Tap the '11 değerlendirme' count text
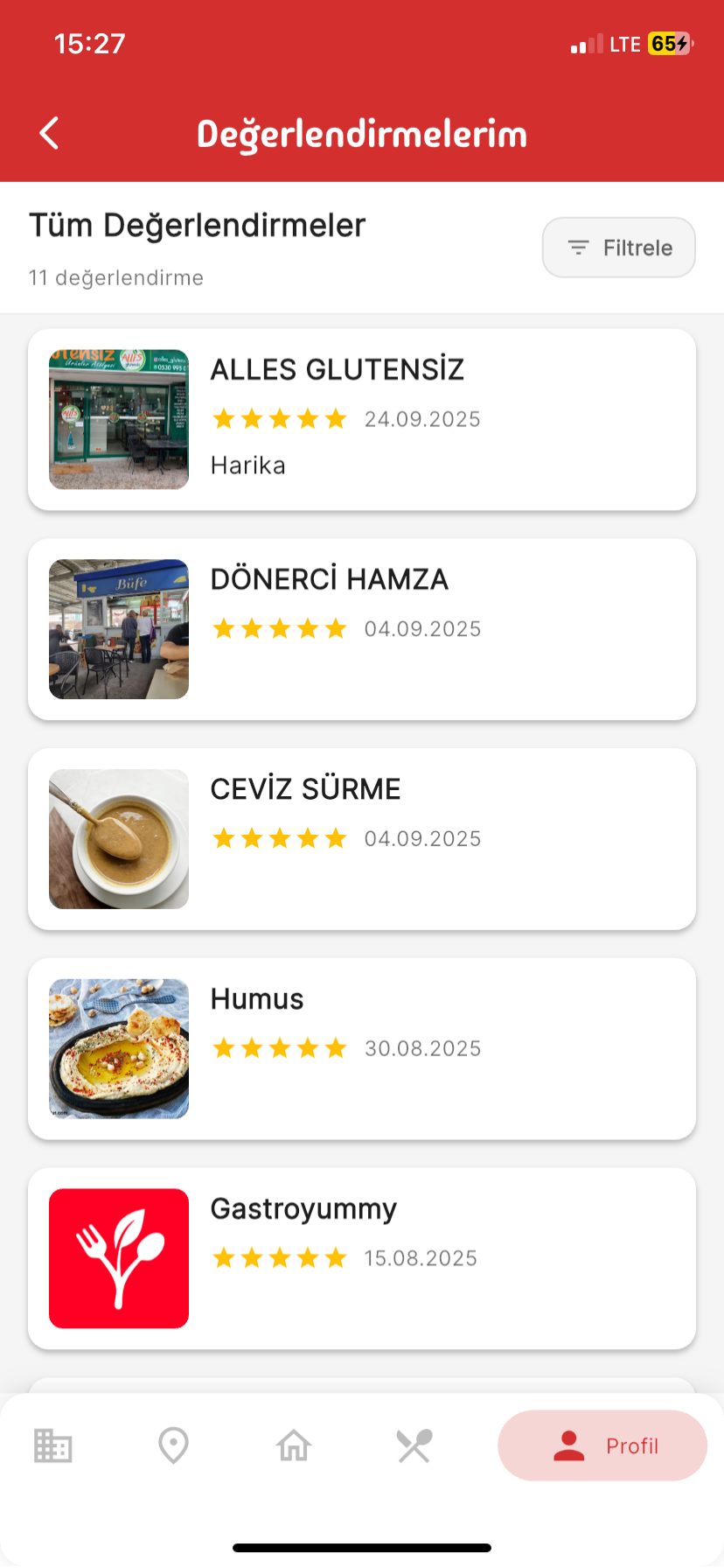 point(115,278)
